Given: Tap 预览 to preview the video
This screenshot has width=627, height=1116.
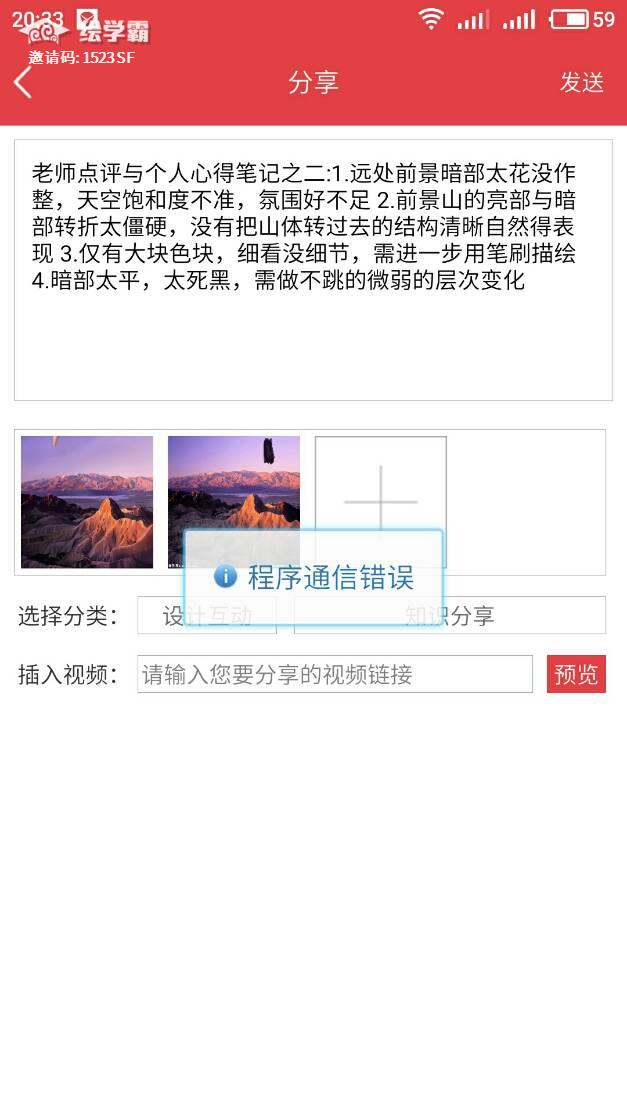Looking at the screenshot, I should 576,674.
